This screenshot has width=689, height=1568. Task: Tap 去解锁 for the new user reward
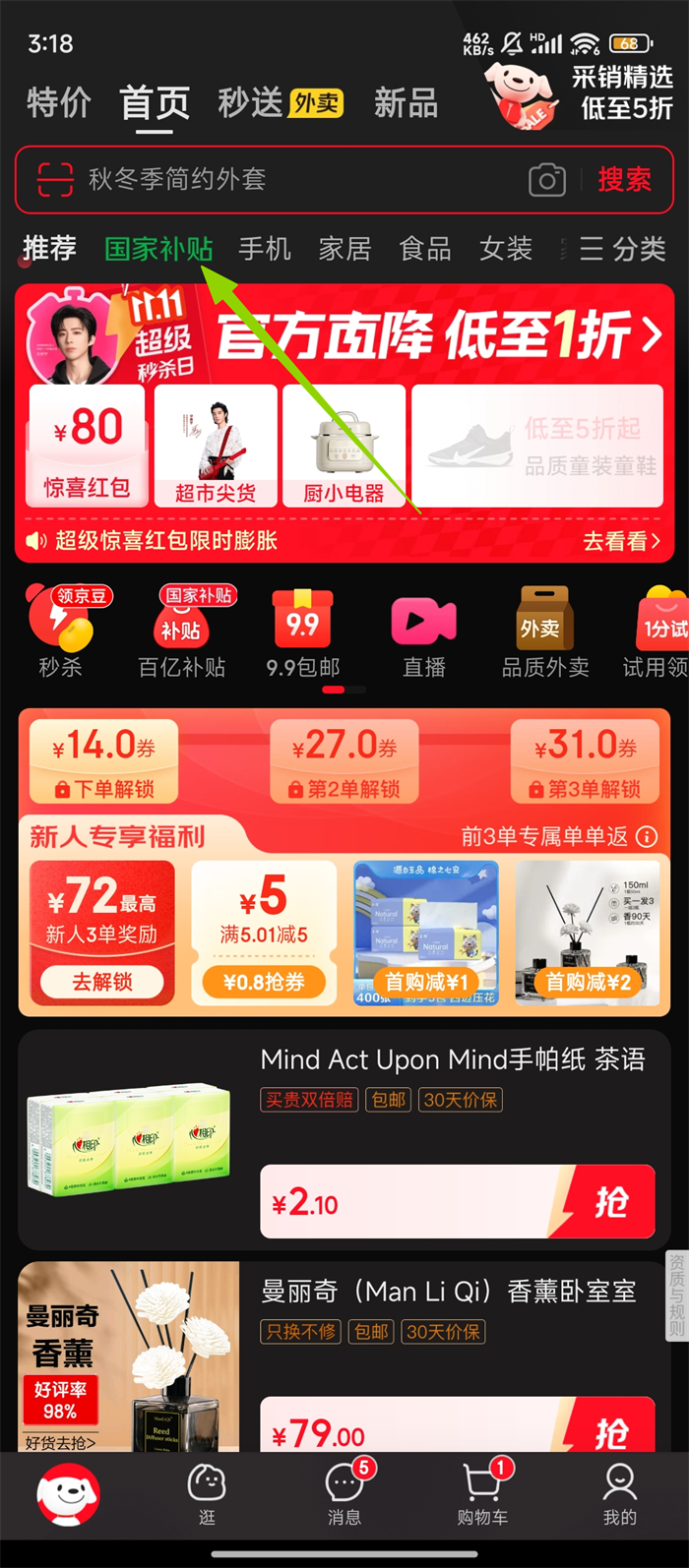click(x=102, y=981)
